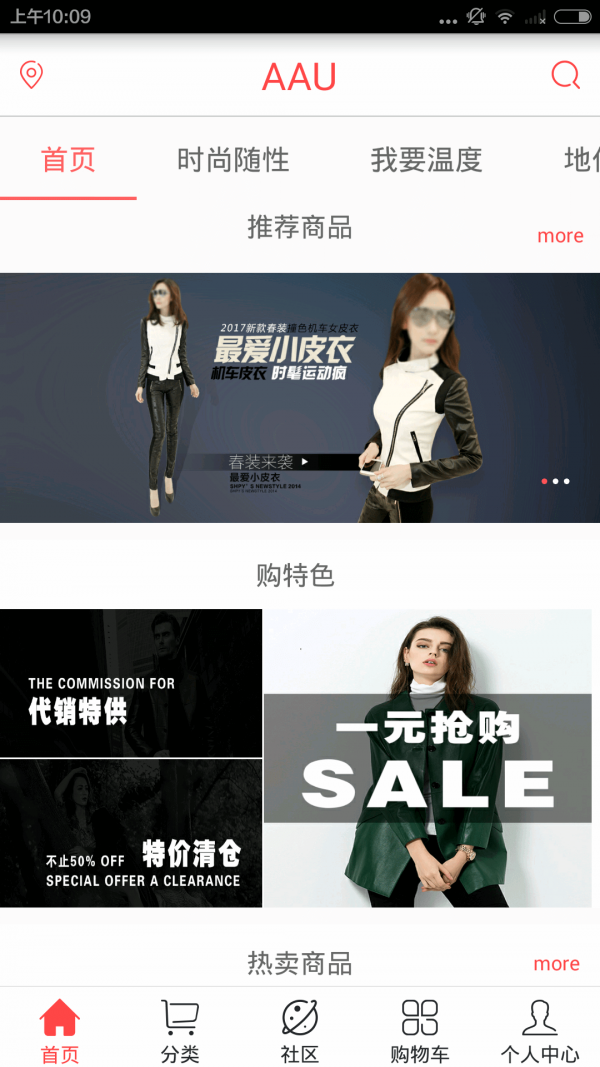
Task: Open the location pin icon
Action: point(32,75)
